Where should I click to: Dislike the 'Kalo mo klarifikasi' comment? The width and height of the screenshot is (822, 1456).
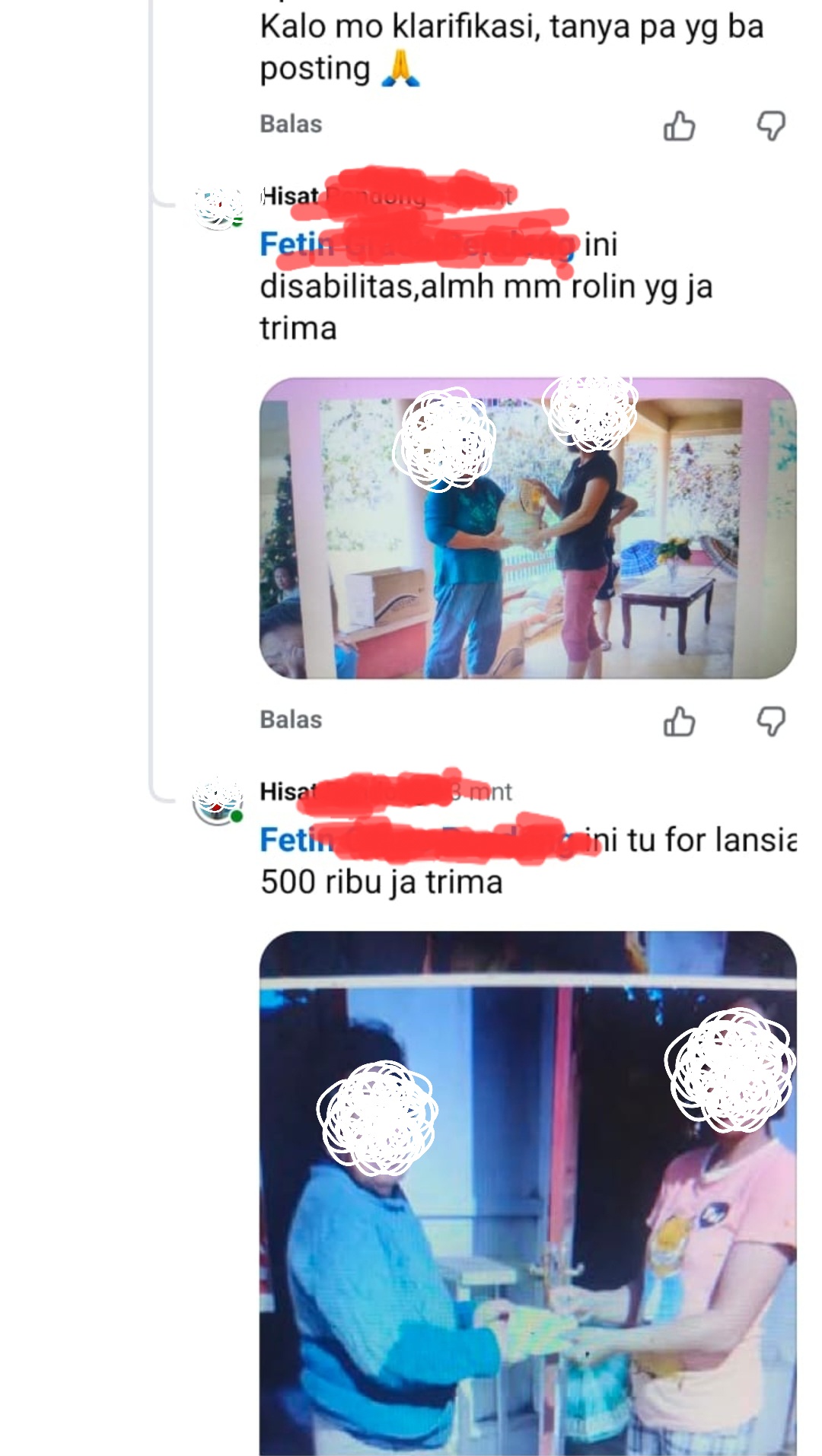(x=771, y=126)
